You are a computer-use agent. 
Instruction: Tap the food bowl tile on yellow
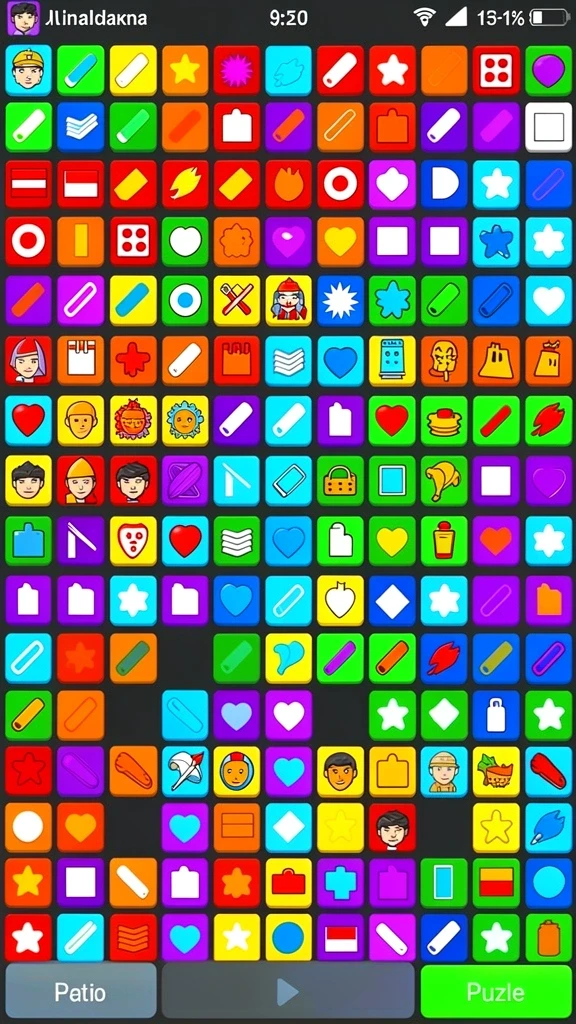[x=496, y=771]
